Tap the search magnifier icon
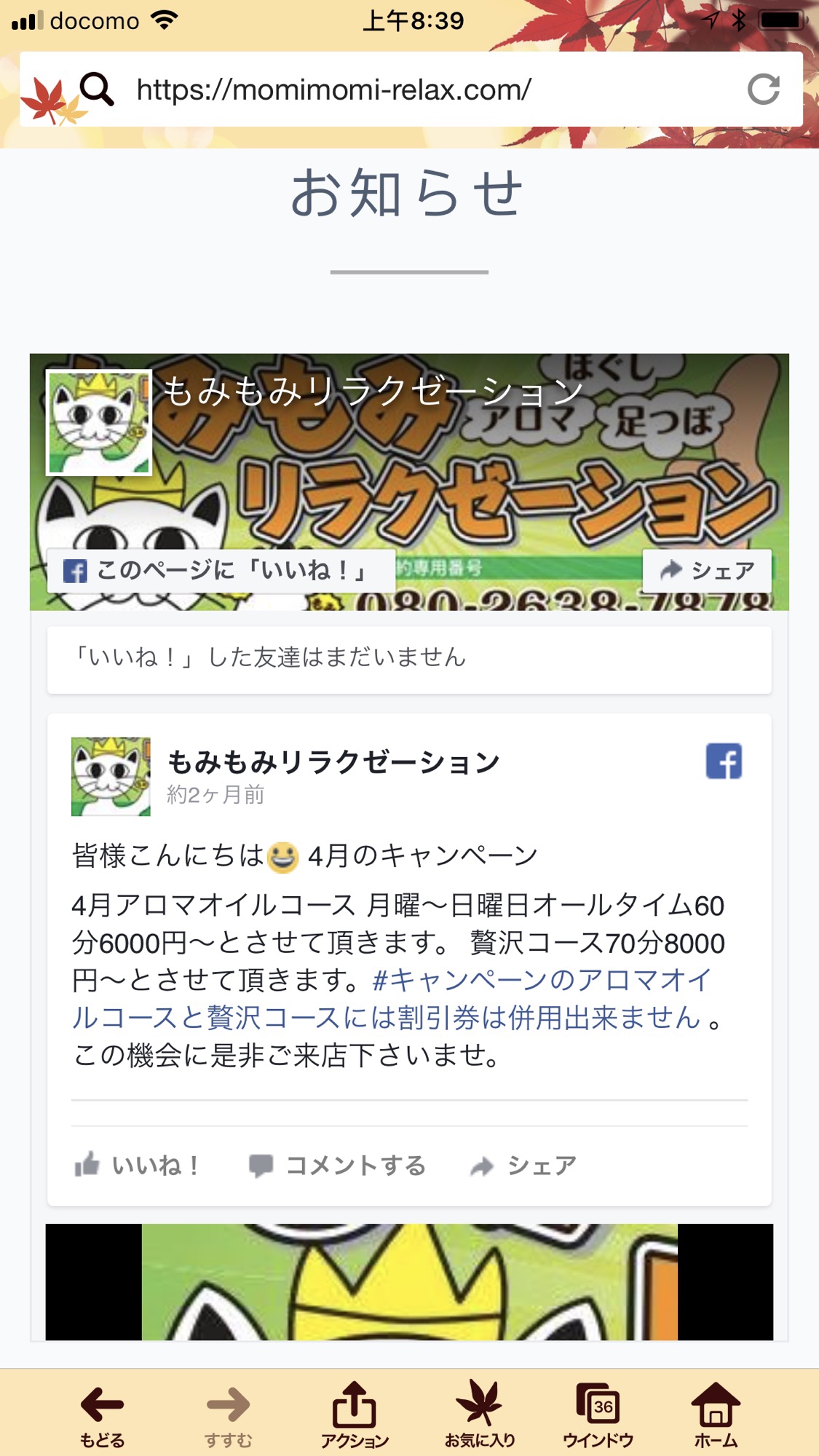The width and height of the screenshot is (819, 1456). [97, 90]
